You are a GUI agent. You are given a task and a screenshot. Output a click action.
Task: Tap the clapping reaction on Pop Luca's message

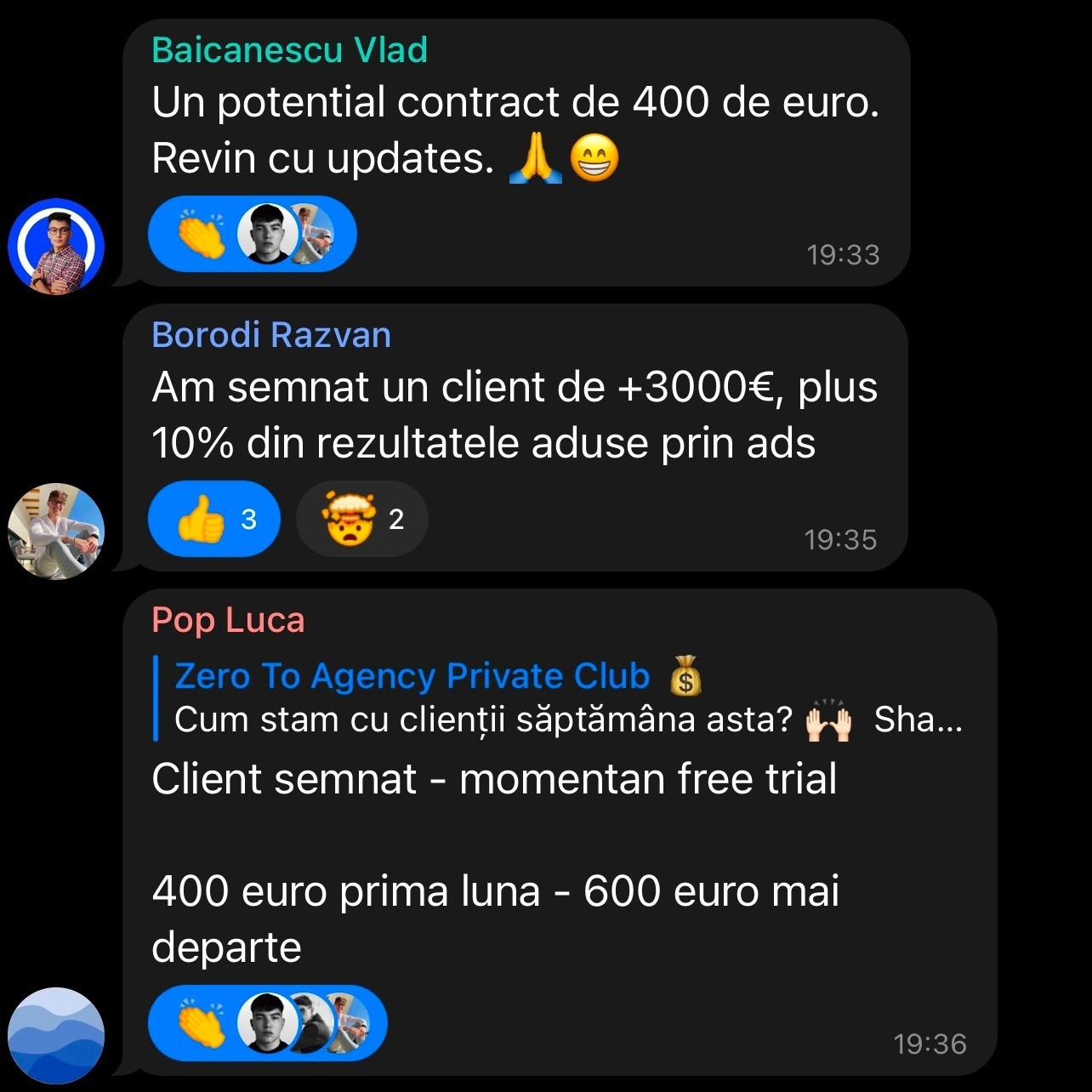[202, 1023]
